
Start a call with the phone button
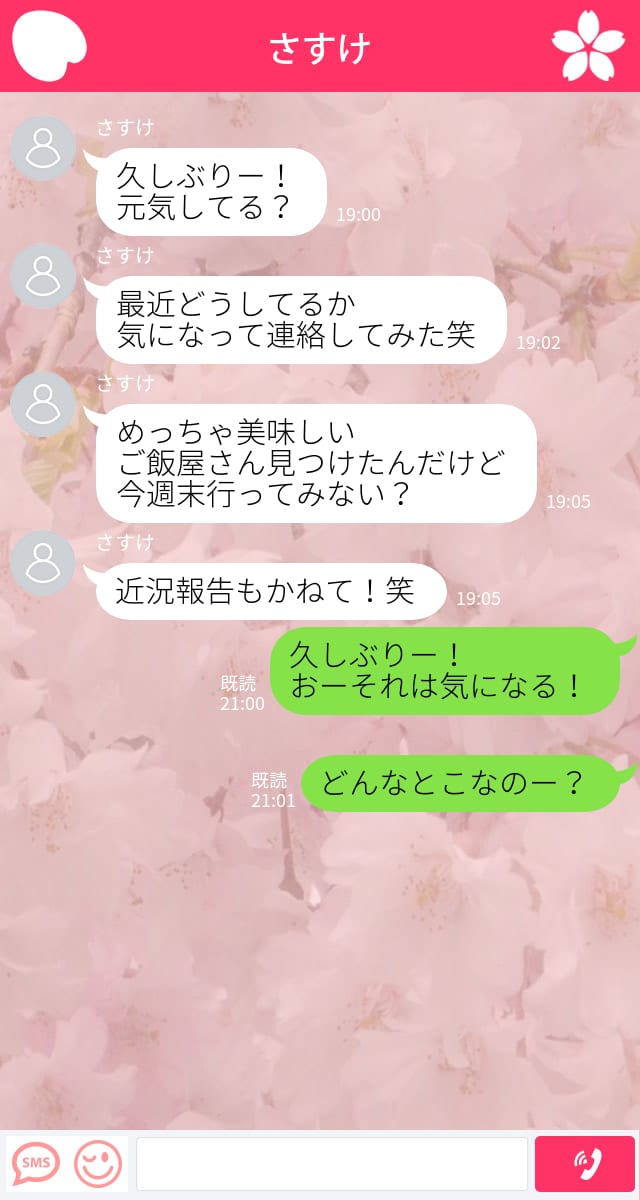(x=585, y=1163)
